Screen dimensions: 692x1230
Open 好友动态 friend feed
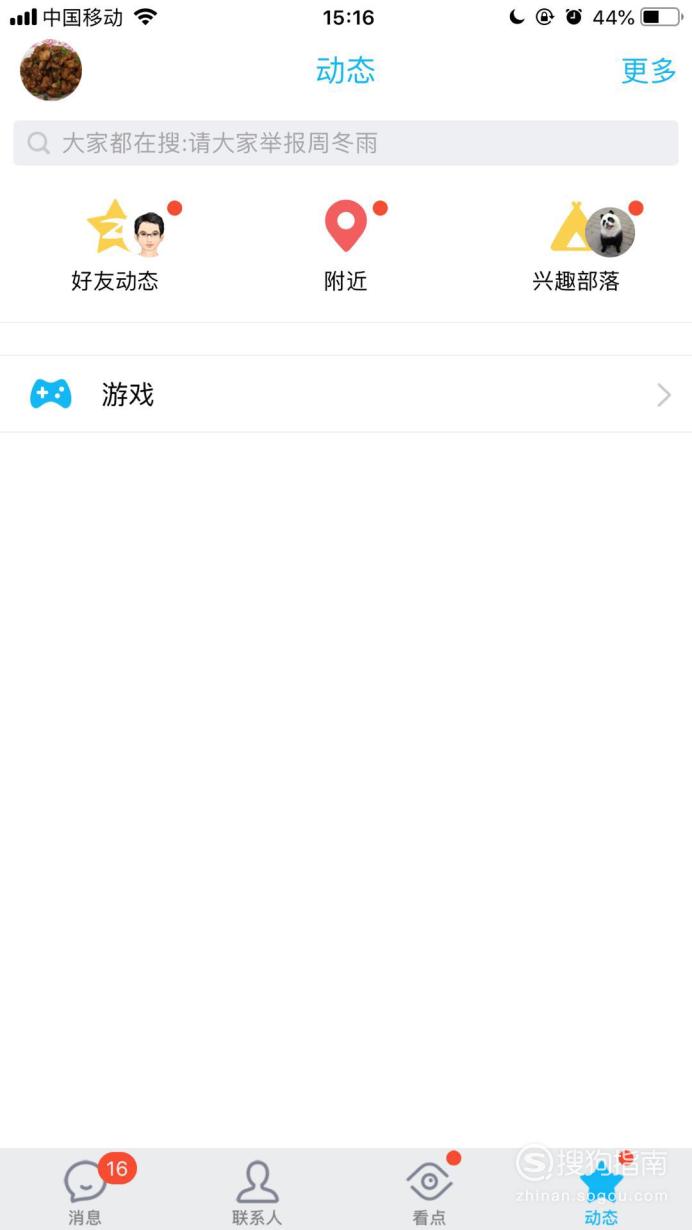[115, 246]
